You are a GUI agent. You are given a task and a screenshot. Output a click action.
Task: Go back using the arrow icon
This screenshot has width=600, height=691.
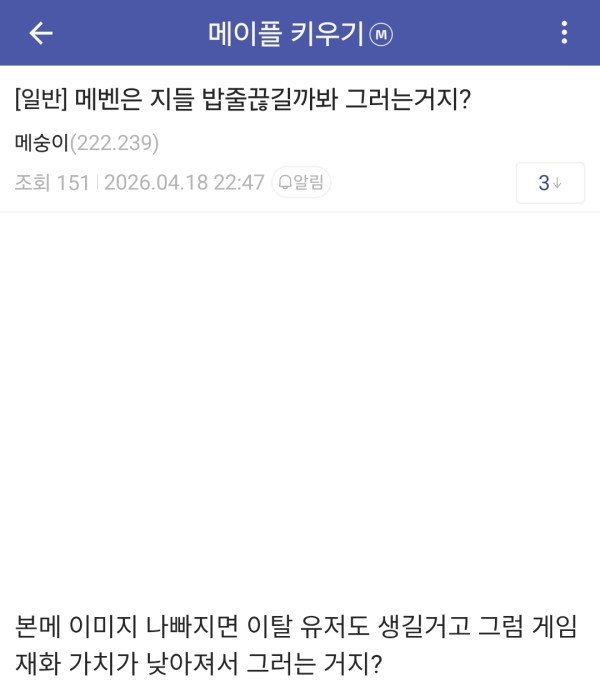[x=41, y=33]
